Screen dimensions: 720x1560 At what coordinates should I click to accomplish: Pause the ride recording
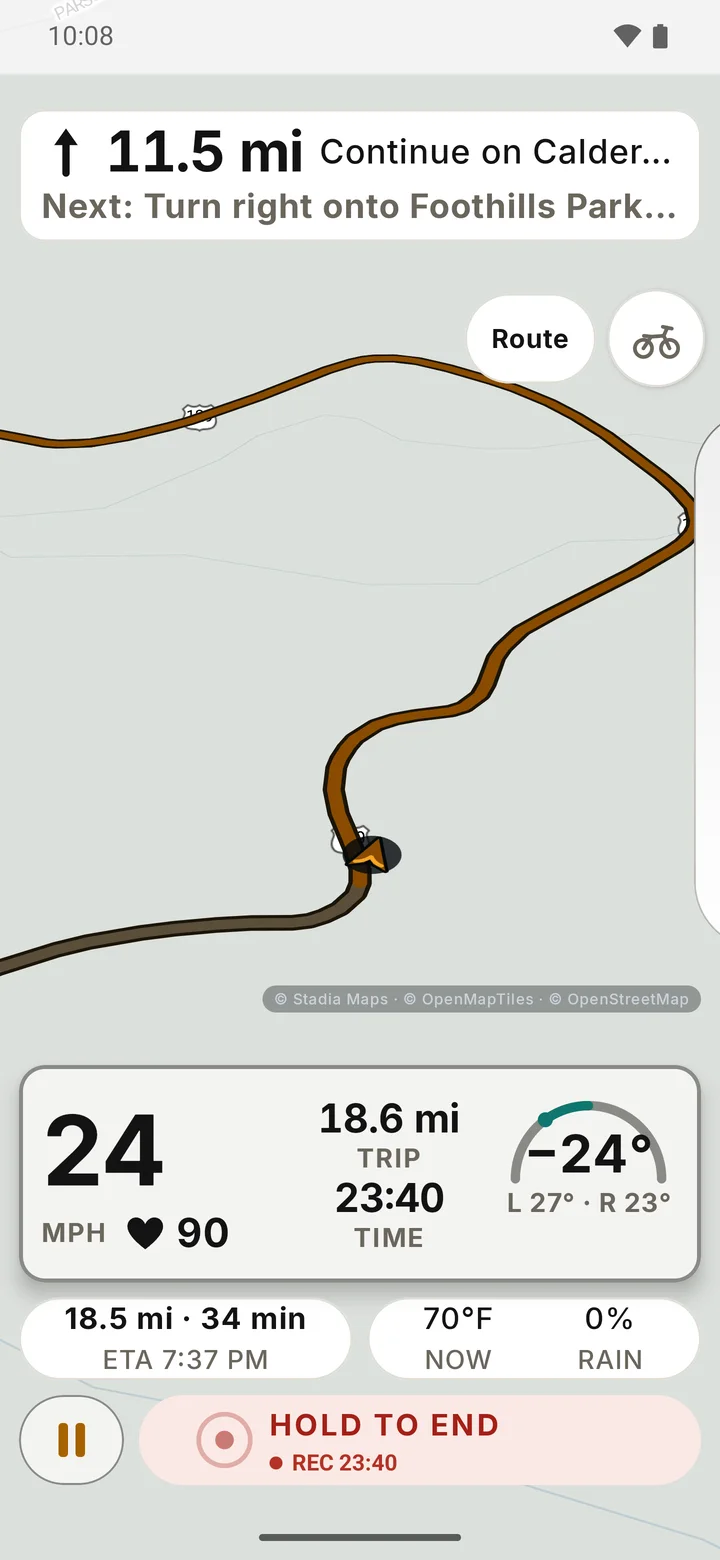click(x=71, y=1440)
